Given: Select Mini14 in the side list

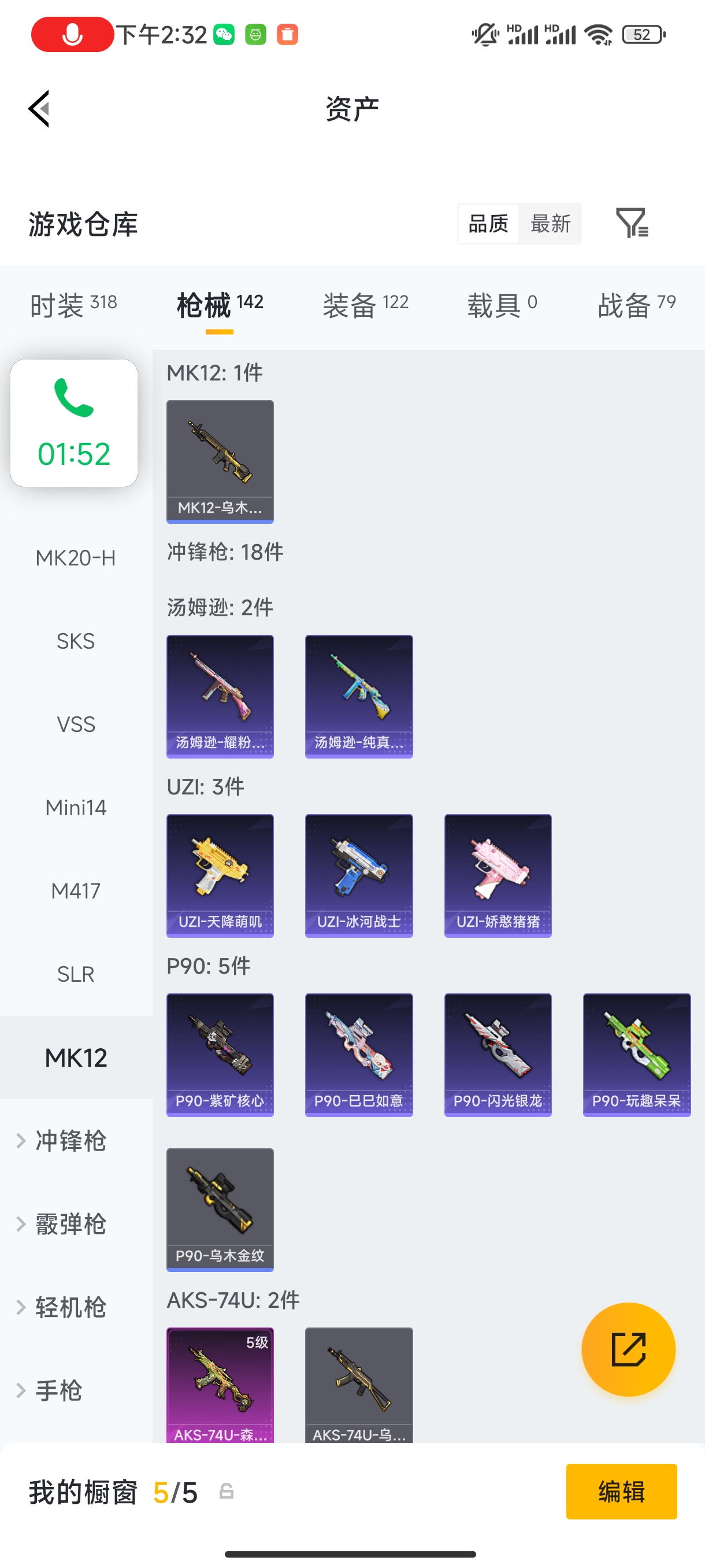Looking at the screenshot, I should [x=76, y=808].
